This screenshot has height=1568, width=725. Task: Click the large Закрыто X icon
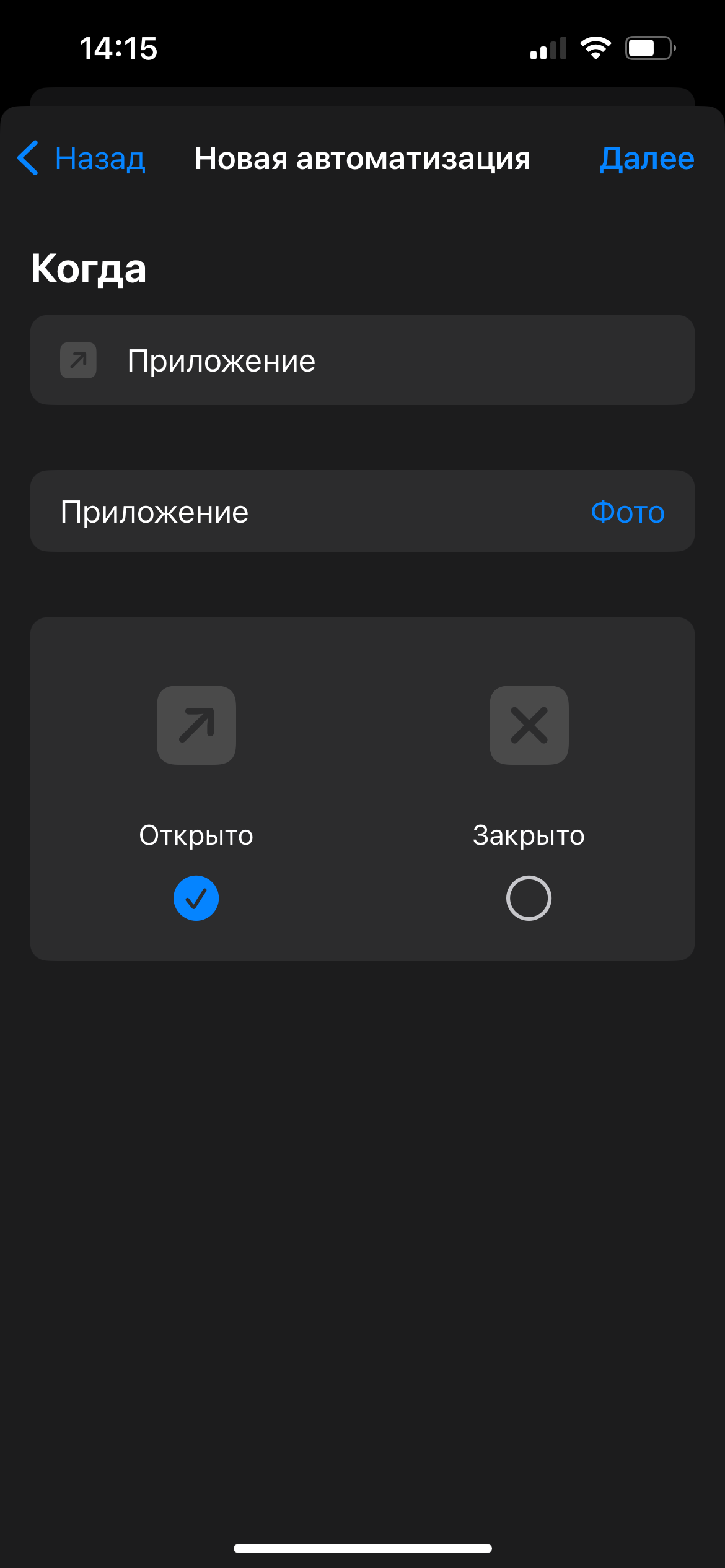click(x=529, y=725)
